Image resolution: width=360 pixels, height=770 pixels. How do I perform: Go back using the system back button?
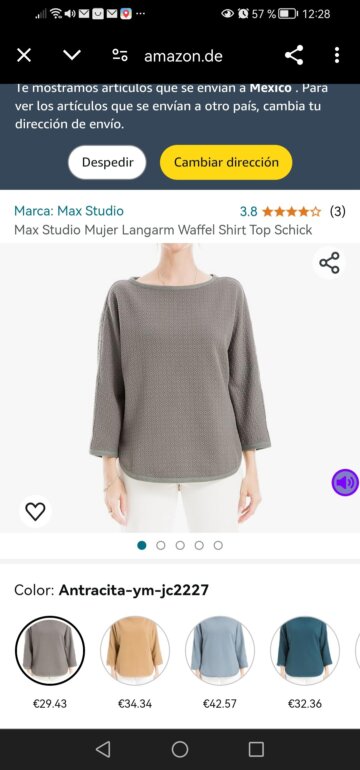click(x=103, y=749)
